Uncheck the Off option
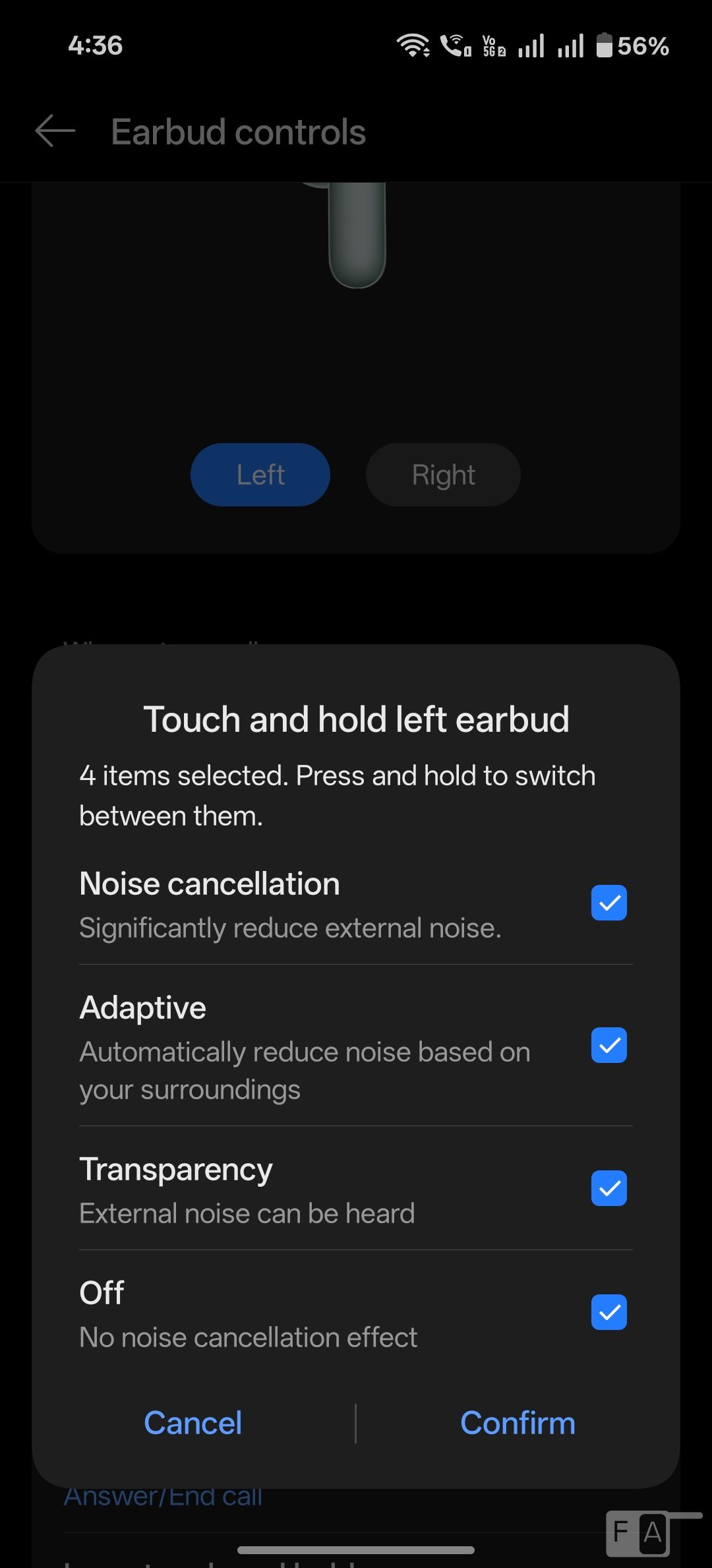The width and height of the screenshot is (712, 1568). pyautogui.click(x=608, y=1312)
